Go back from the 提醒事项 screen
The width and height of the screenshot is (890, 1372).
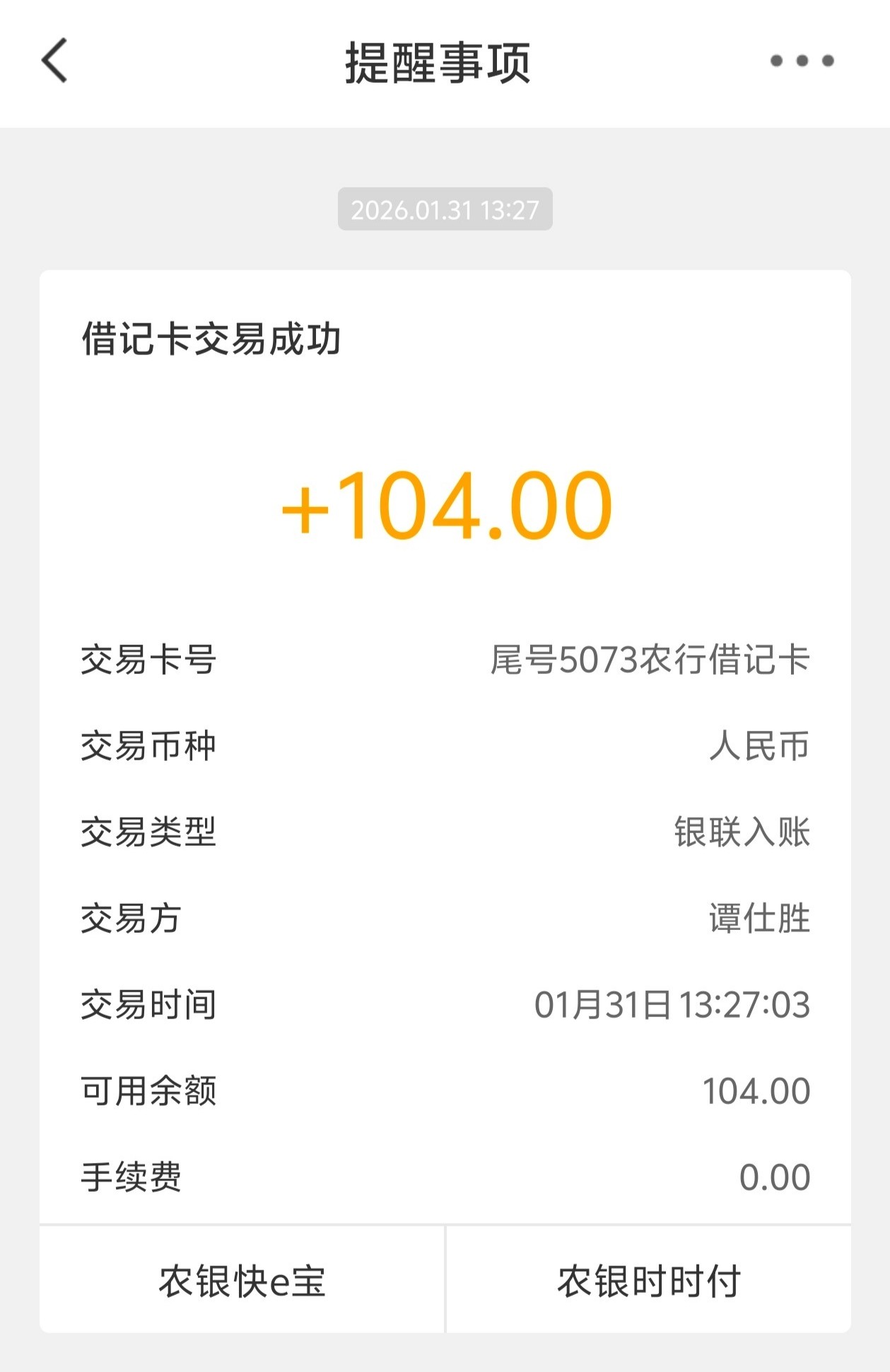[x=54, y=61]
